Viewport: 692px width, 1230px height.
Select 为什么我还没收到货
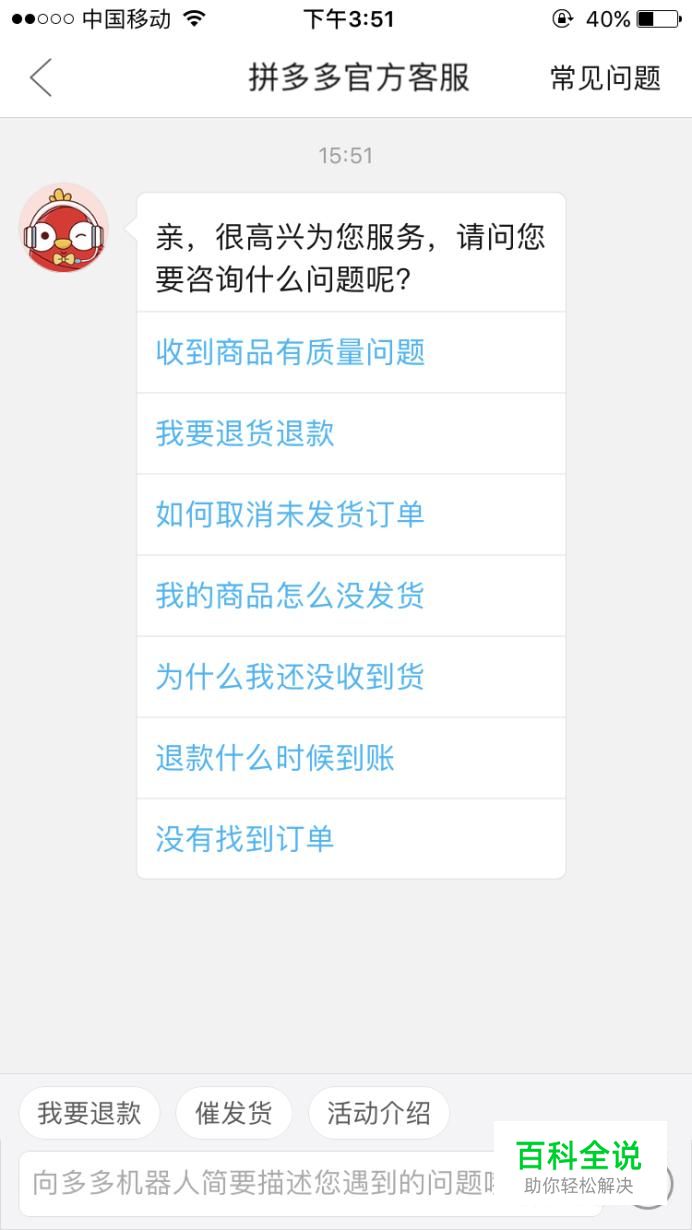click(290, 676)
